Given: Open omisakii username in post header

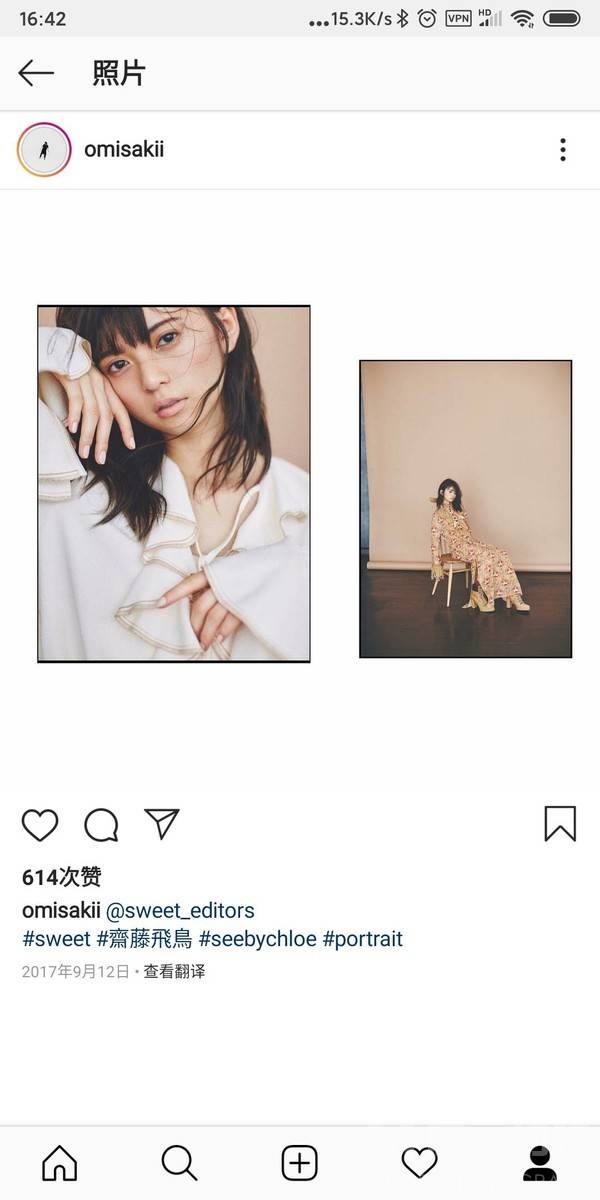Looking at the screenshot, I should tap(124, 150).
